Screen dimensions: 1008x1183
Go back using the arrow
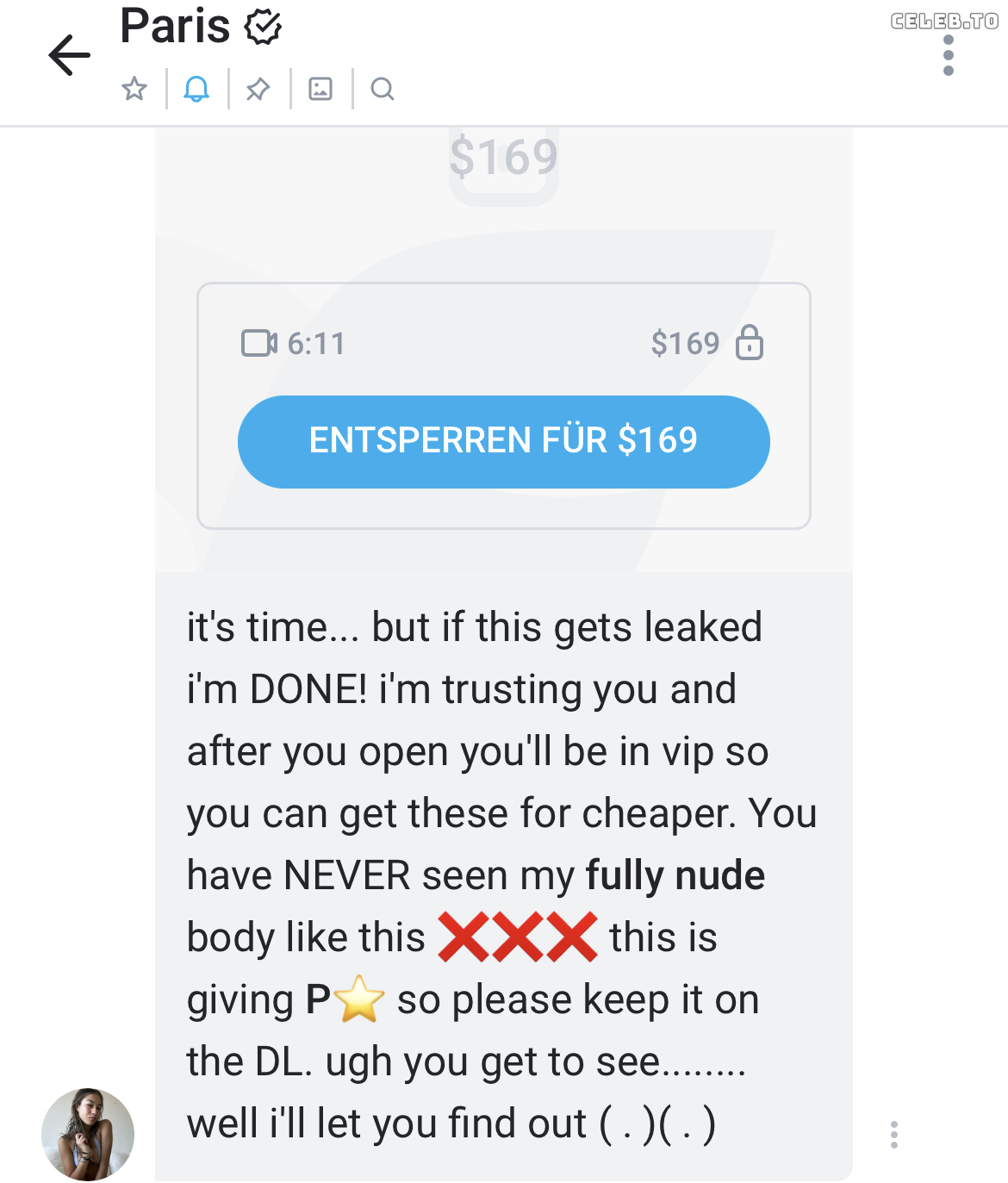click(x=69, y=56)
